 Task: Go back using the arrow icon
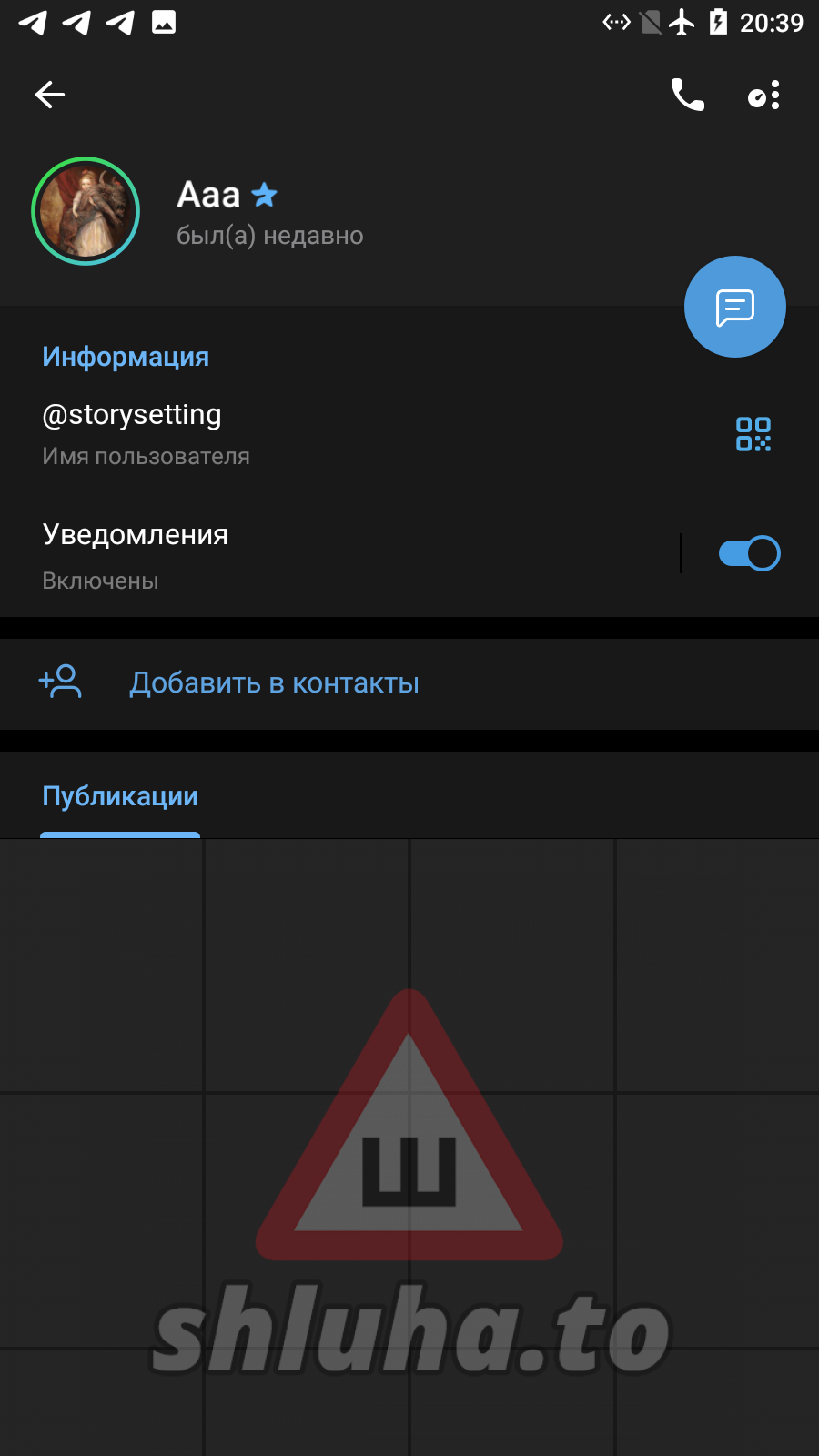(50, 95)
